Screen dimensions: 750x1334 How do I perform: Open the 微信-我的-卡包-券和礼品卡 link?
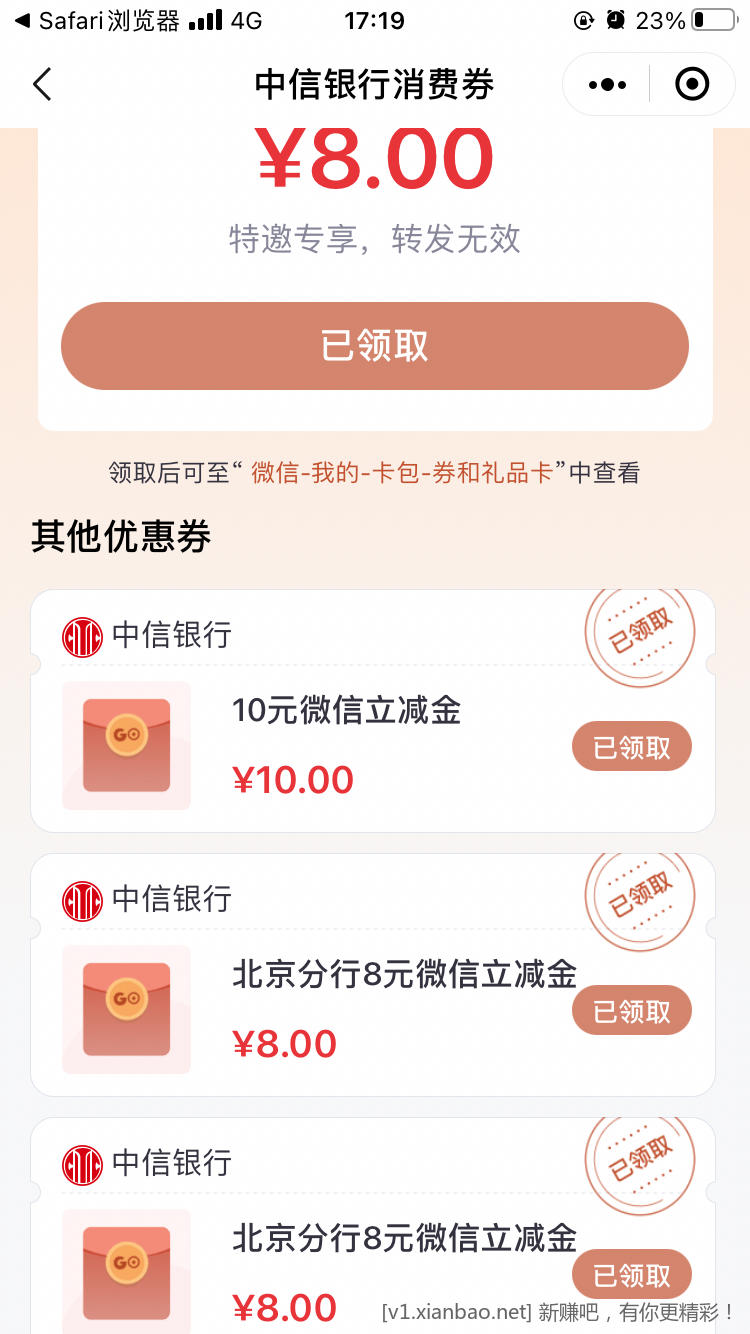pos(402,473)
